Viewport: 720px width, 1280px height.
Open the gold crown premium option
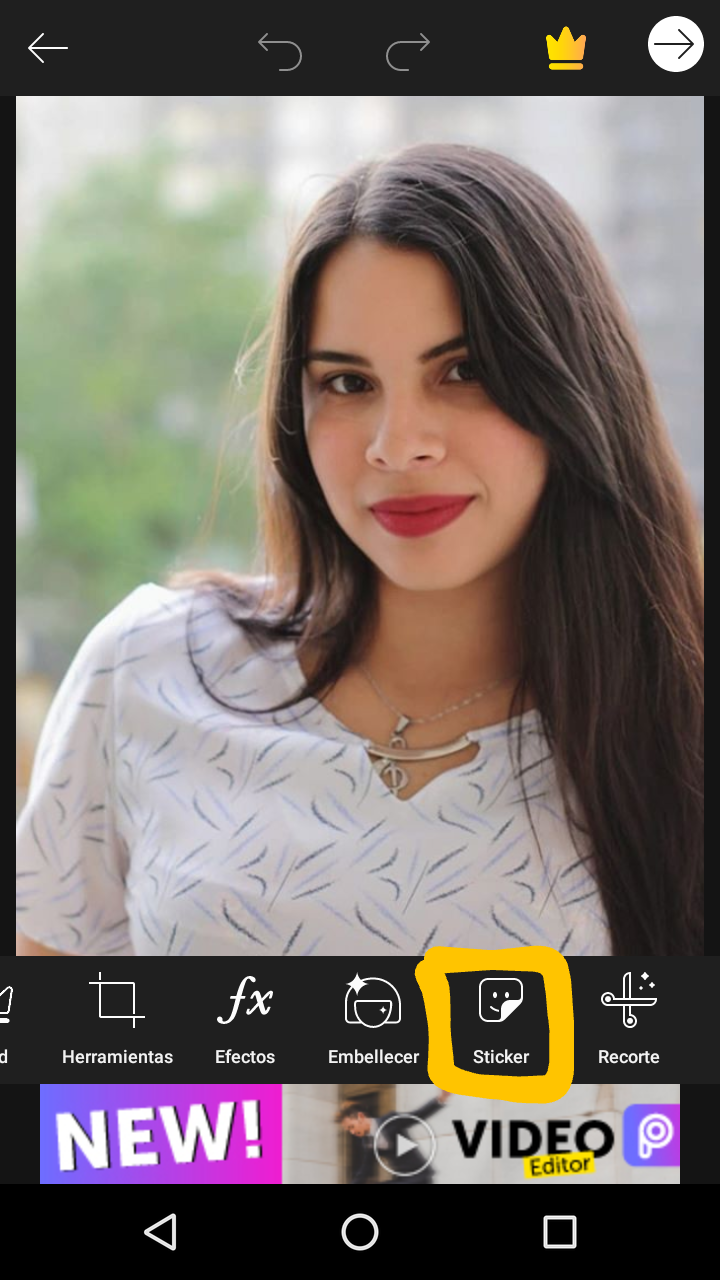point(565,49)
